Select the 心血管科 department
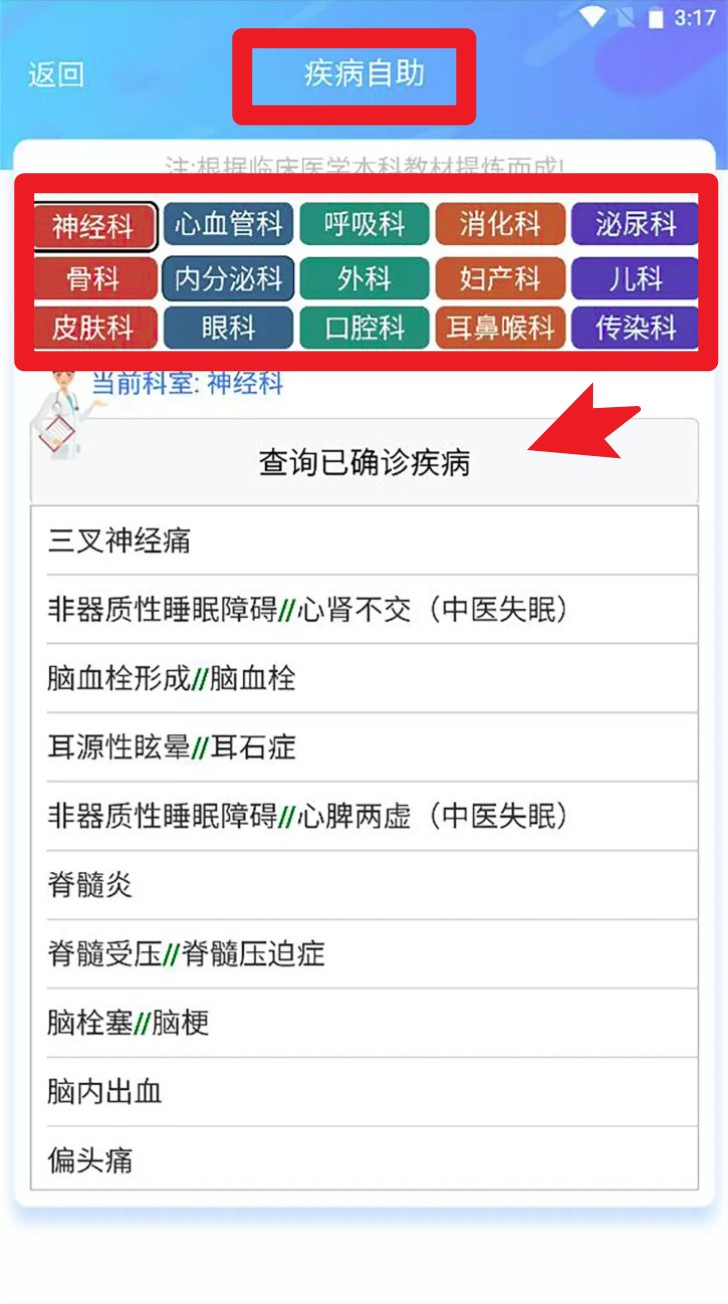This screenshot has width=728, height=1304. [228, 225]
